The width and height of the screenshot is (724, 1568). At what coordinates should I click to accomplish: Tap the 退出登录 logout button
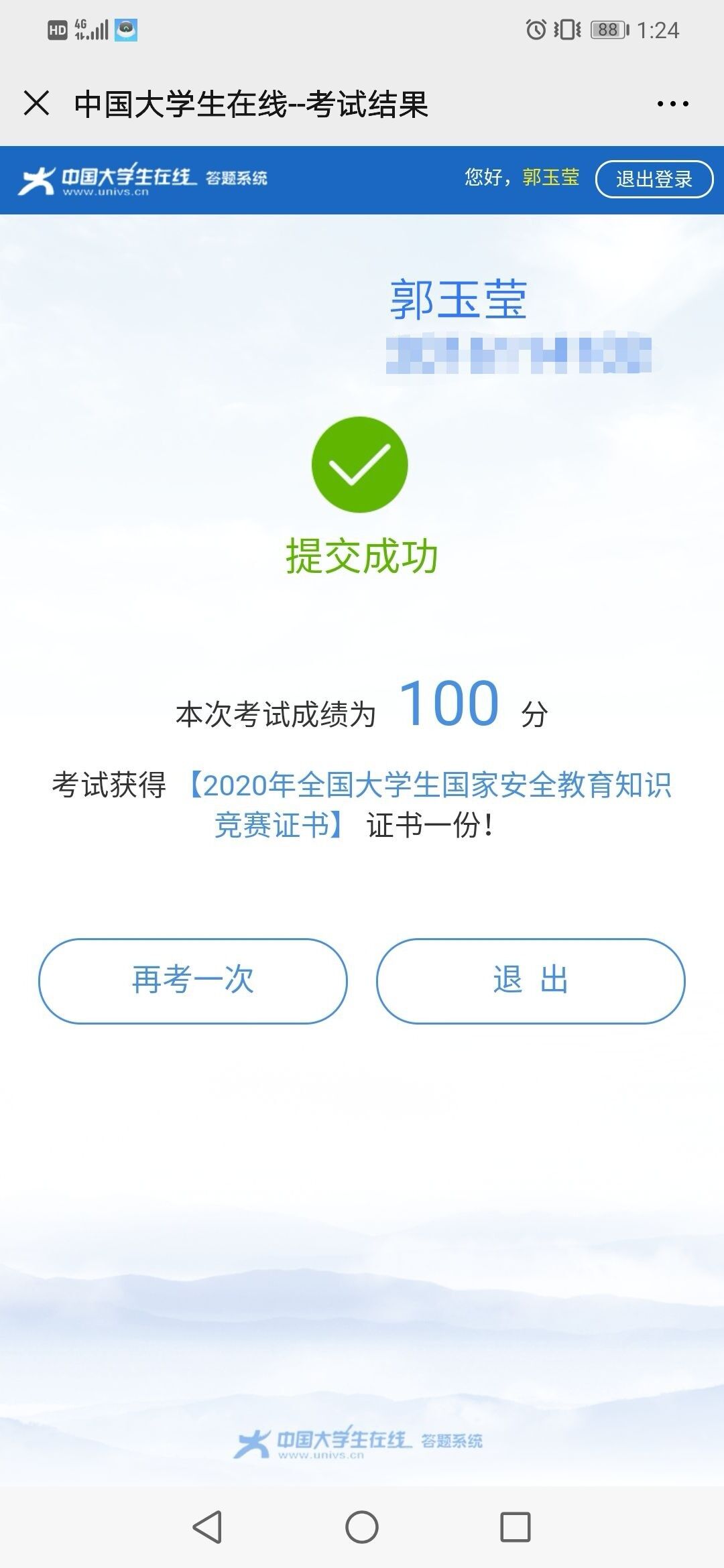coord(654,179)
